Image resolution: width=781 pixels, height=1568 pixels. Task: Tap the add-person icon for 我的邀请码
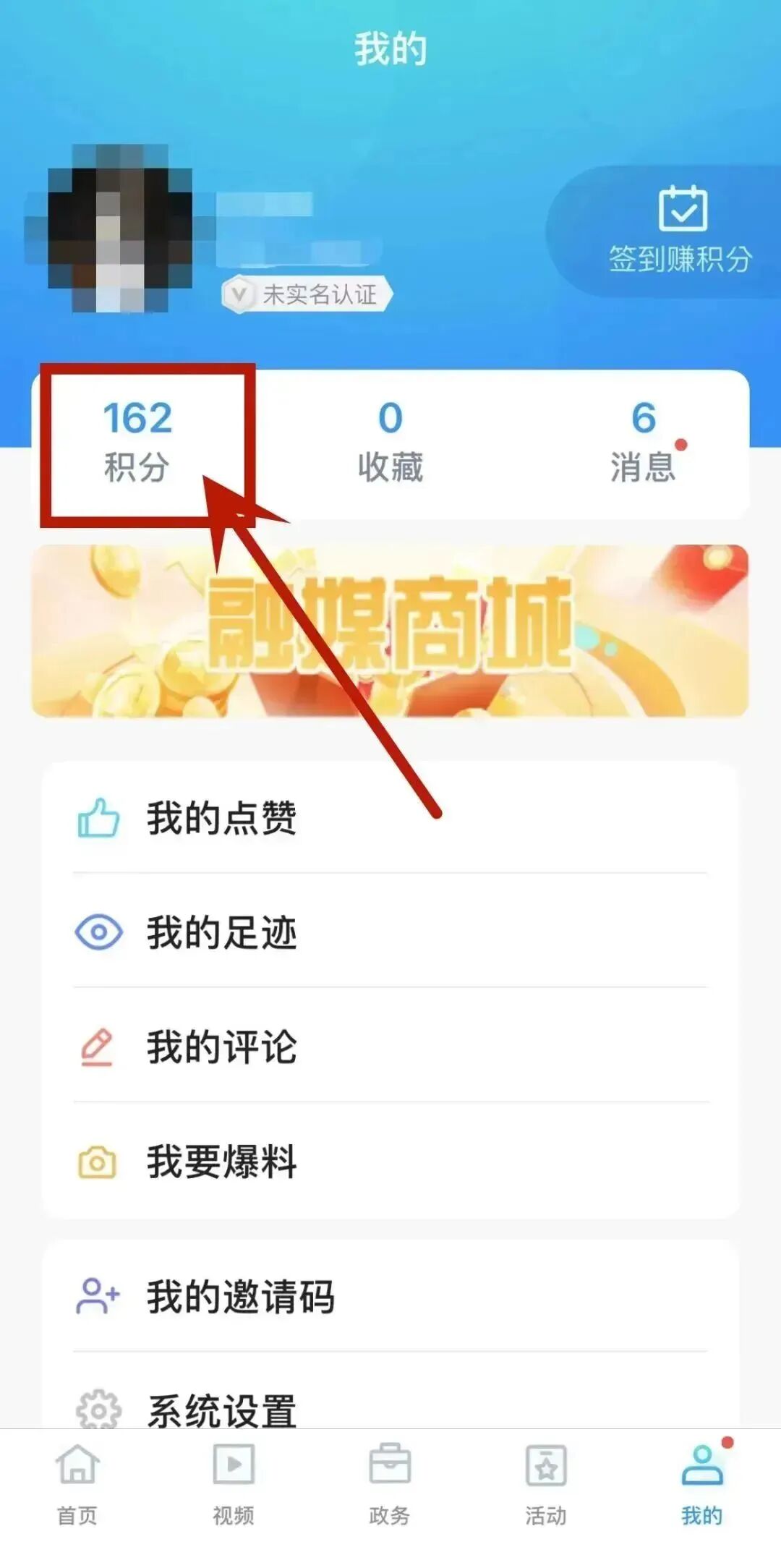98,1297
